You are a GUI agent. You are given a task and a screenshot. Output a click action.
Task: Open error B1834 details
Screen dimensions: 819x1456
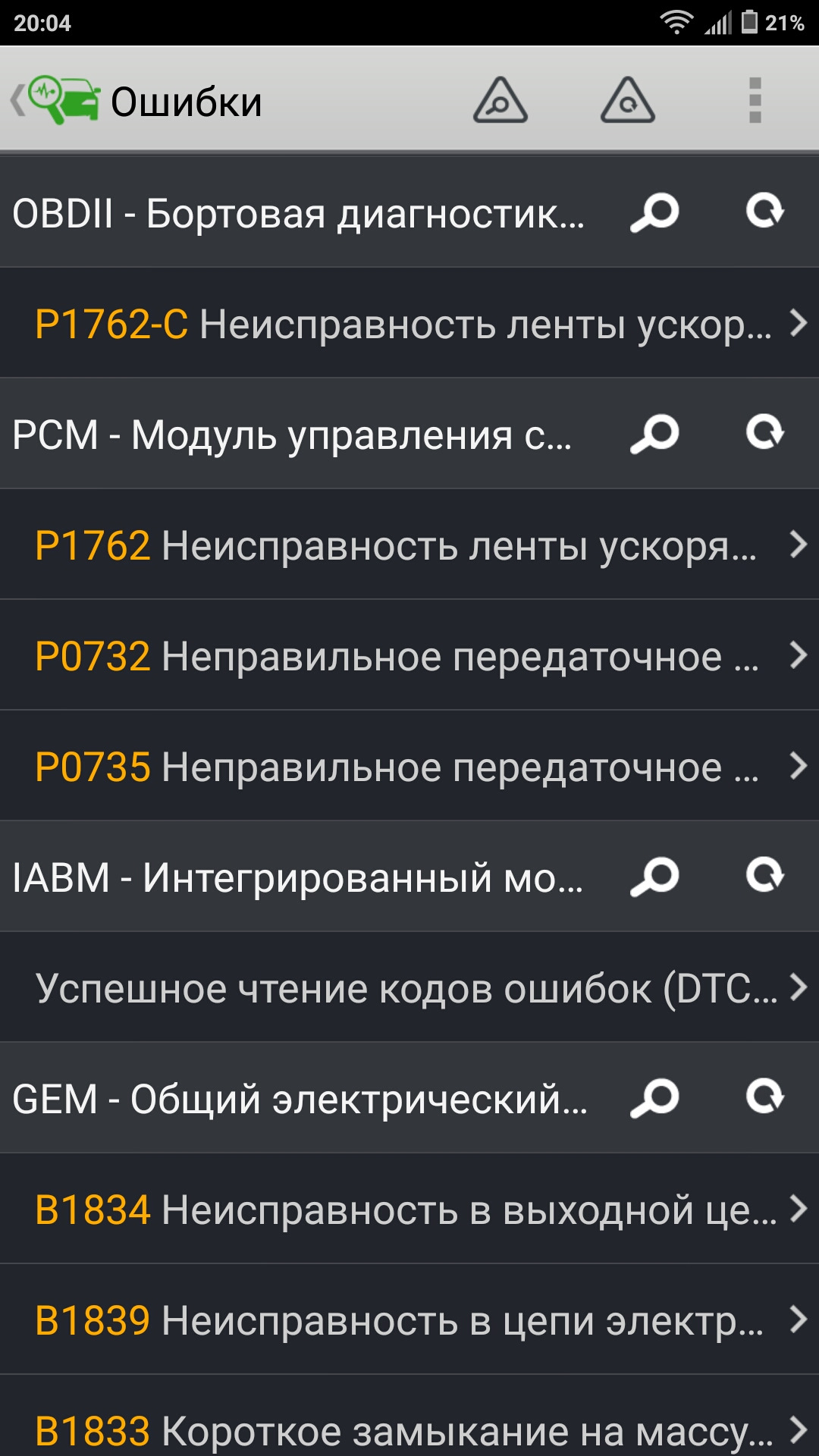409,1210
